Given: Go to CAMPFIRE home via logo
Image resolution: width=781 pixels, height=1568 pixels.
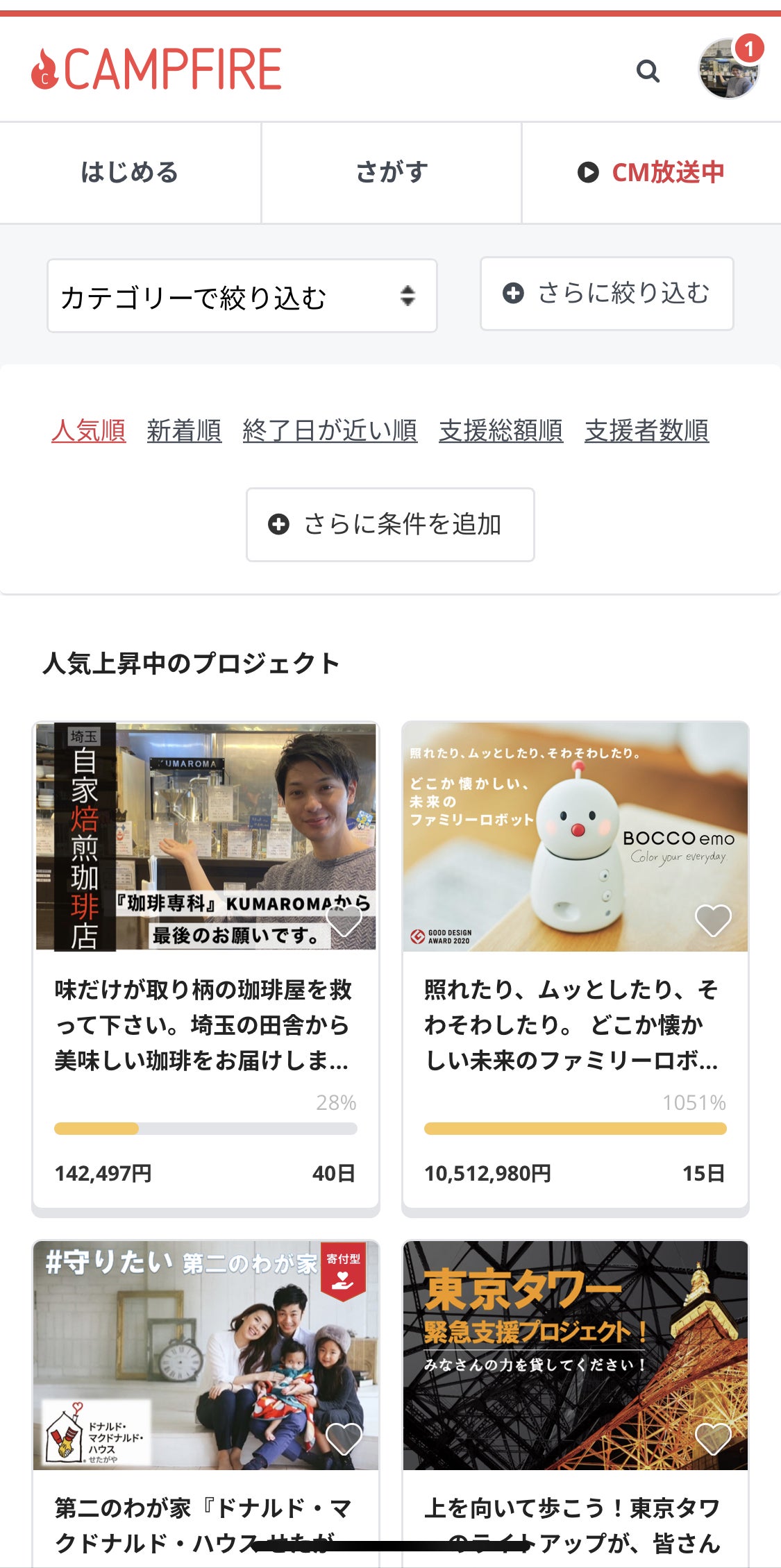Looking at the screenshot, I should [157, 69].
